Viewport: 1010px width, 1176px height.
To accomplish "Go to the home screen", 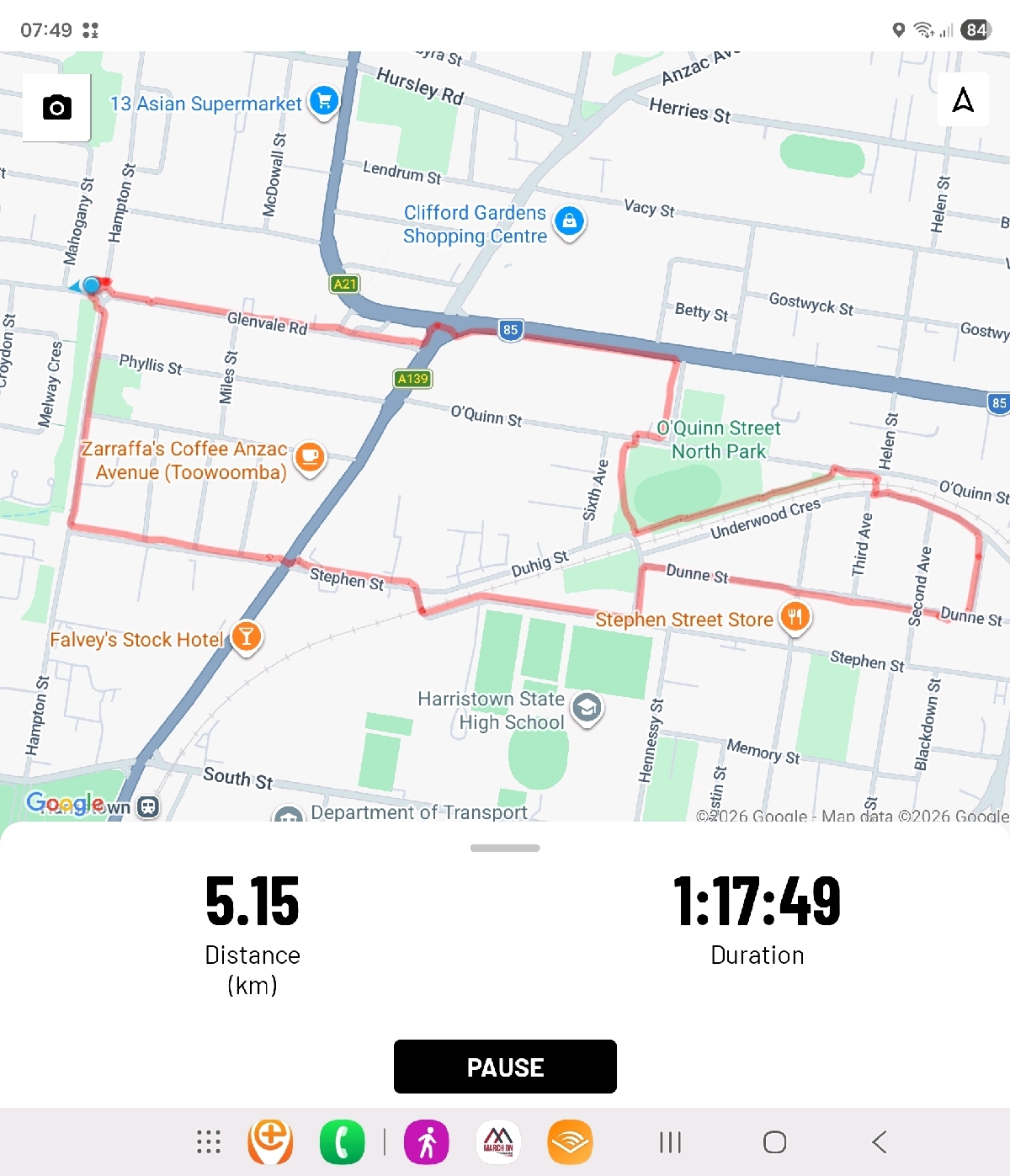I will pos(774,1142).
